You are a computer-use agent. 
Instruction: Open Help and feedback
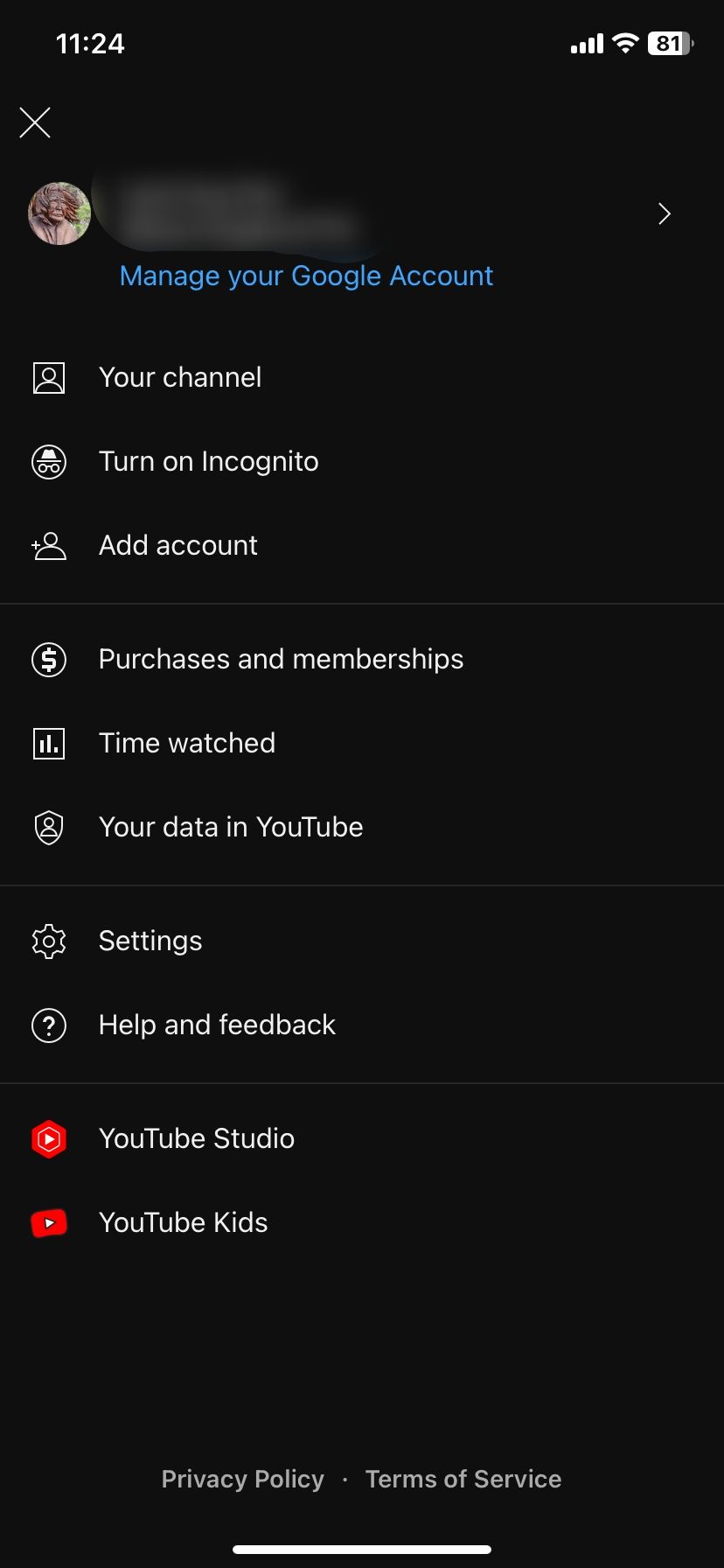(217, 1025)
